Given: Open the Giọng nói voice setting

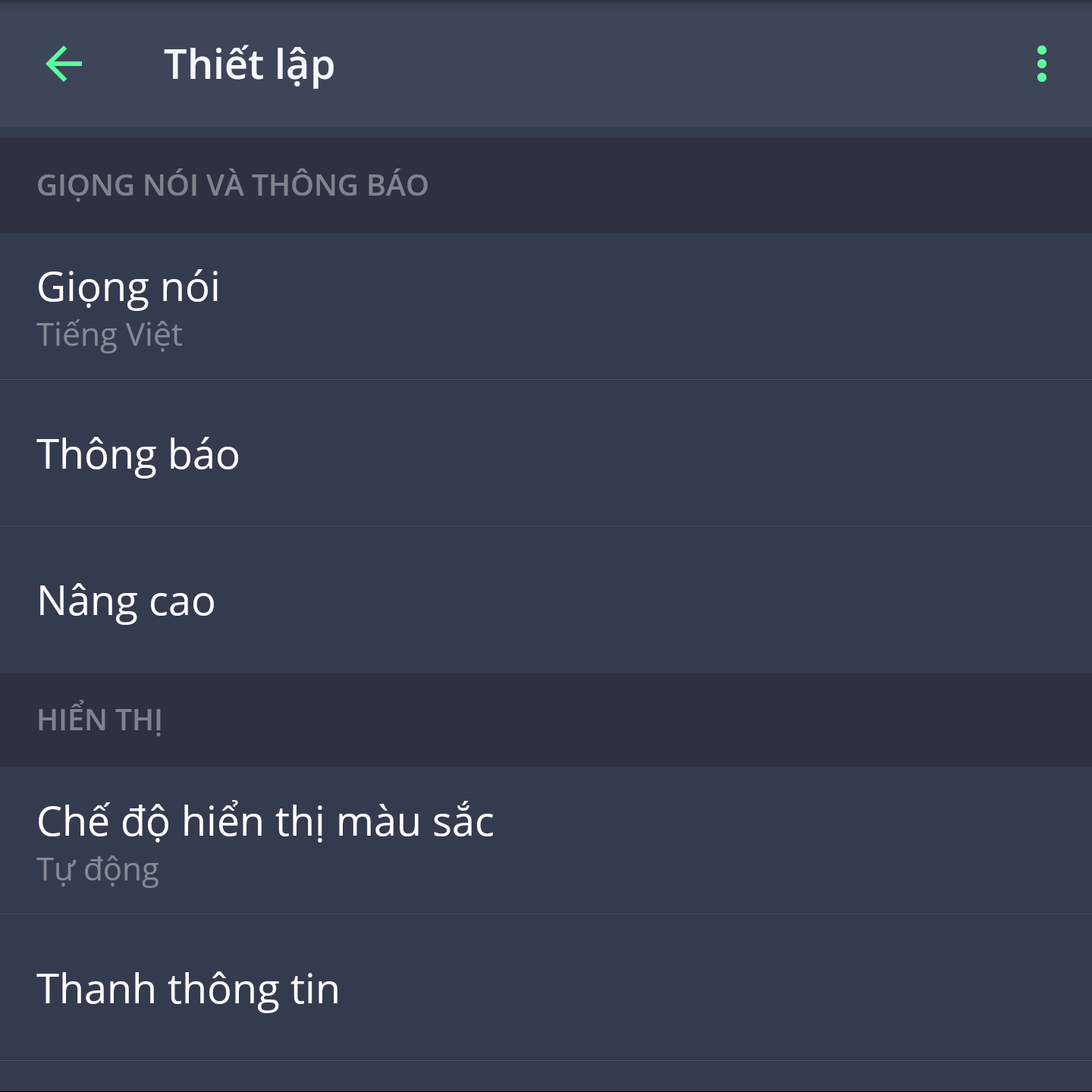Looking at the screenshot, I should click(x=546, y=306).
